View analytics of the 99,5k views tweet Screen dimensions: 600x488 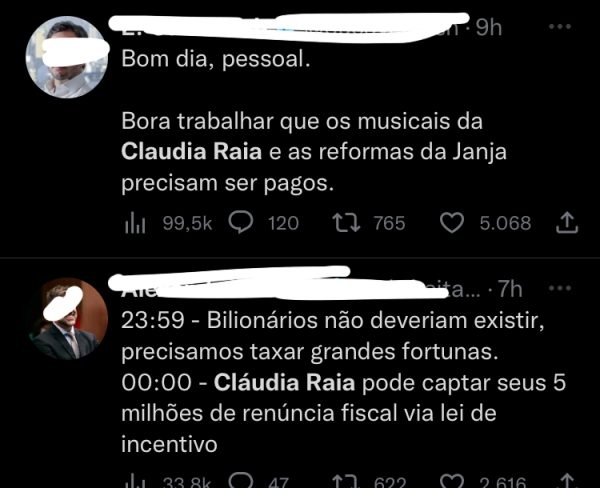click(135, 224)
